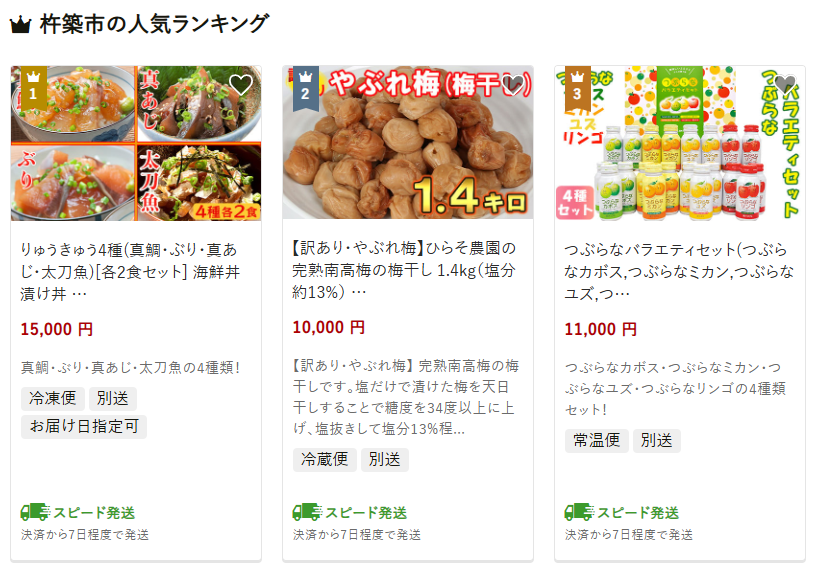Favorite the つぶらなバラエティセット item
The width and height of the screenshot is (819, 577).
point(785,85)
